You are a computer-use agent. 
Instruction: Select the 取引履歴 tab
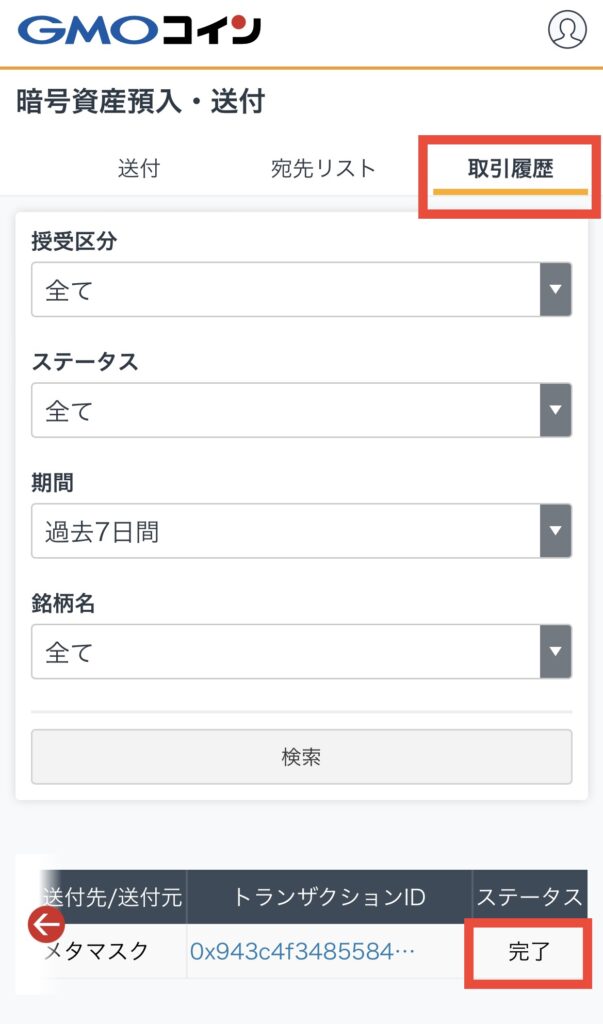pos(510,168)
